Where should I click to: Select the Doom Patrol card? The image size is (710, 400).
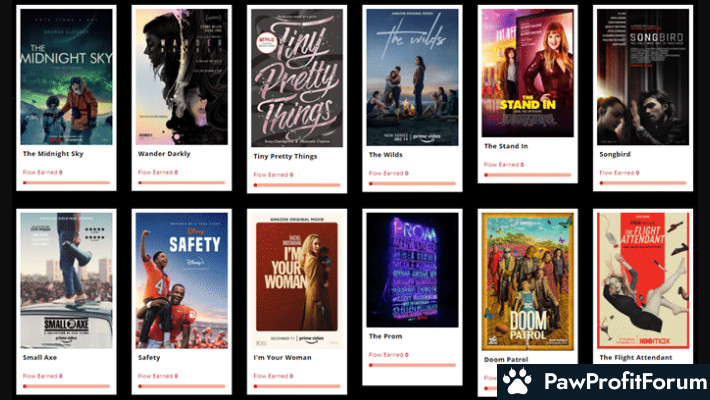click(527, 280)
